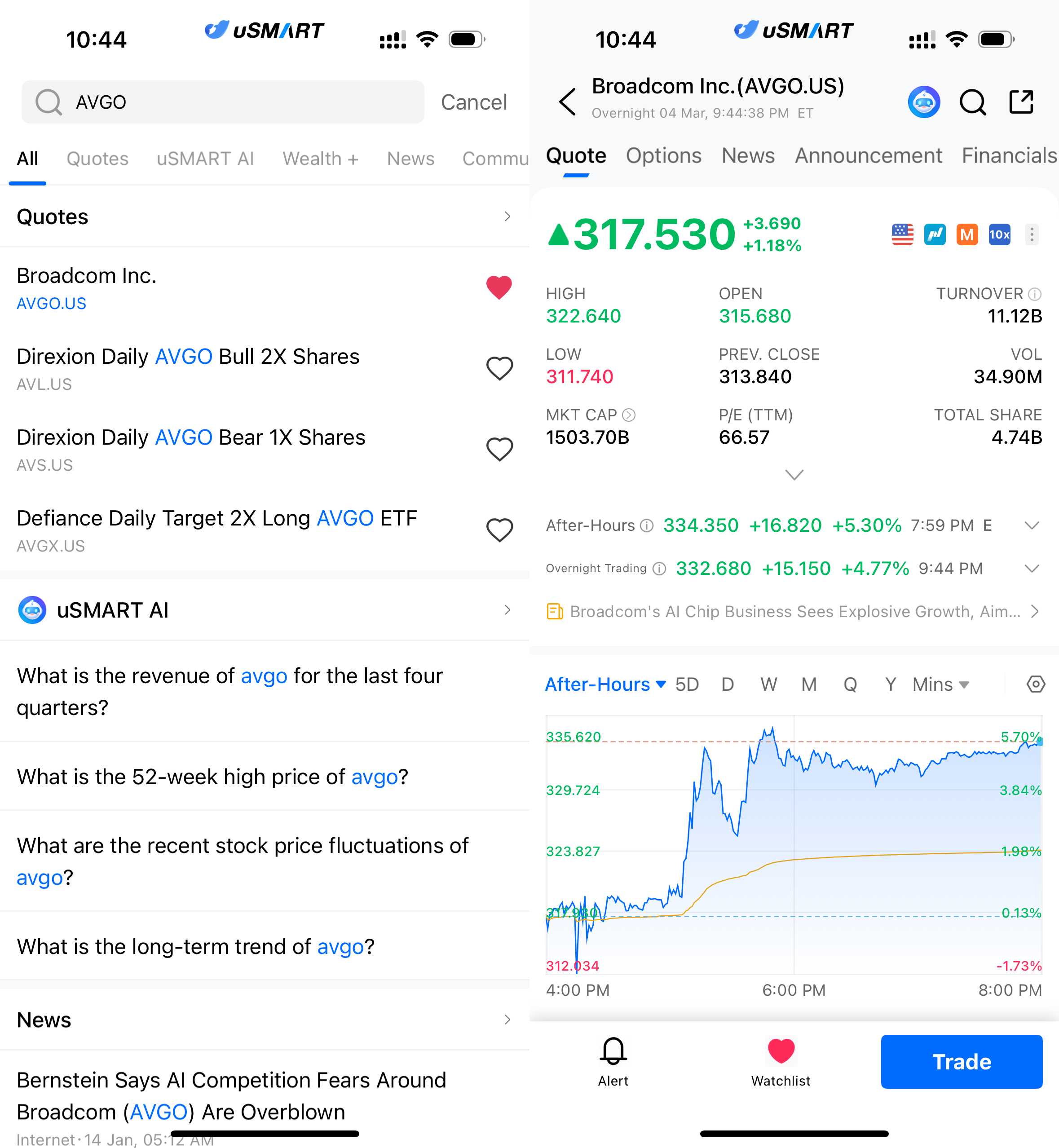Select the 5D chart period
1059x1148 pixels.
pyautogui.click(x=687, y=684)
